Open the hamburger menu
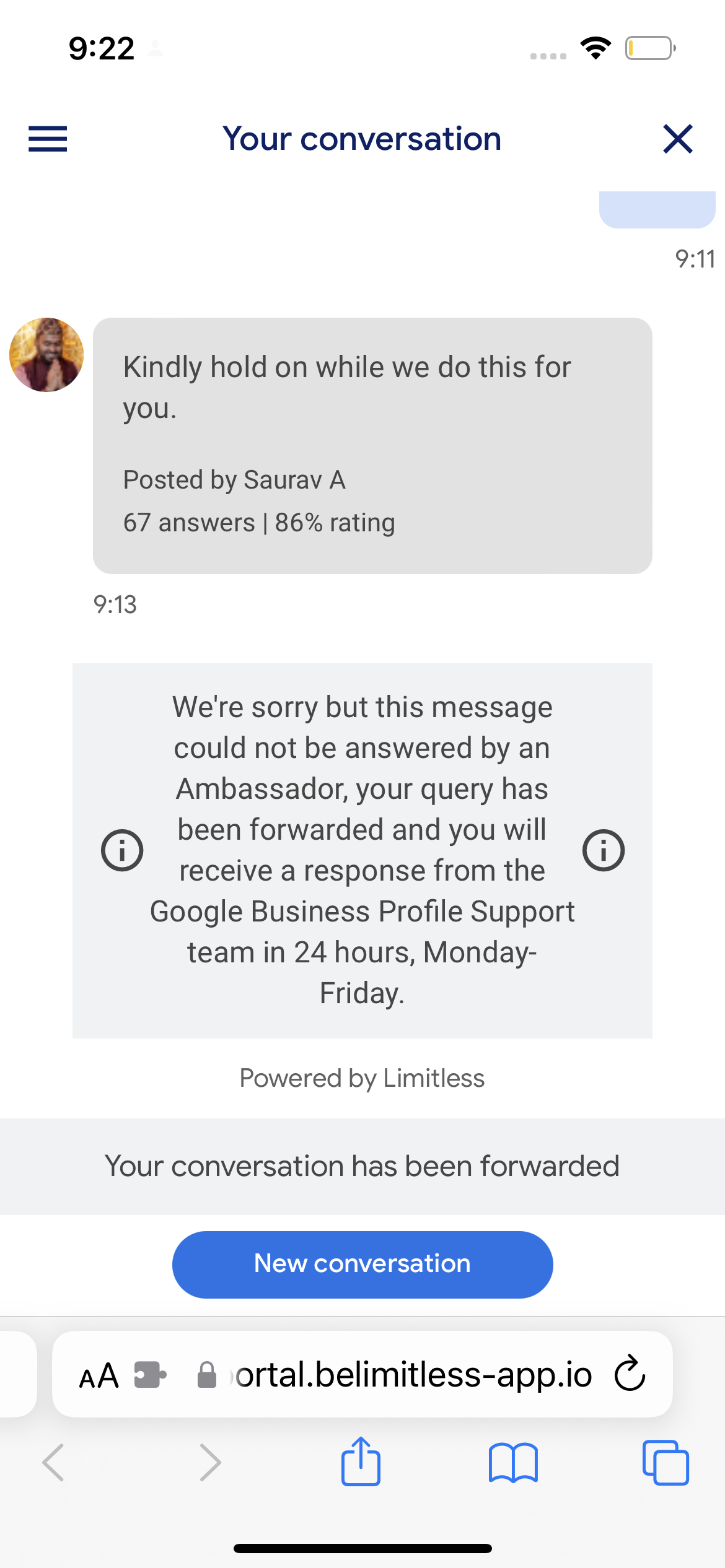Viewport: 725px width, 1568px height. 48,139
